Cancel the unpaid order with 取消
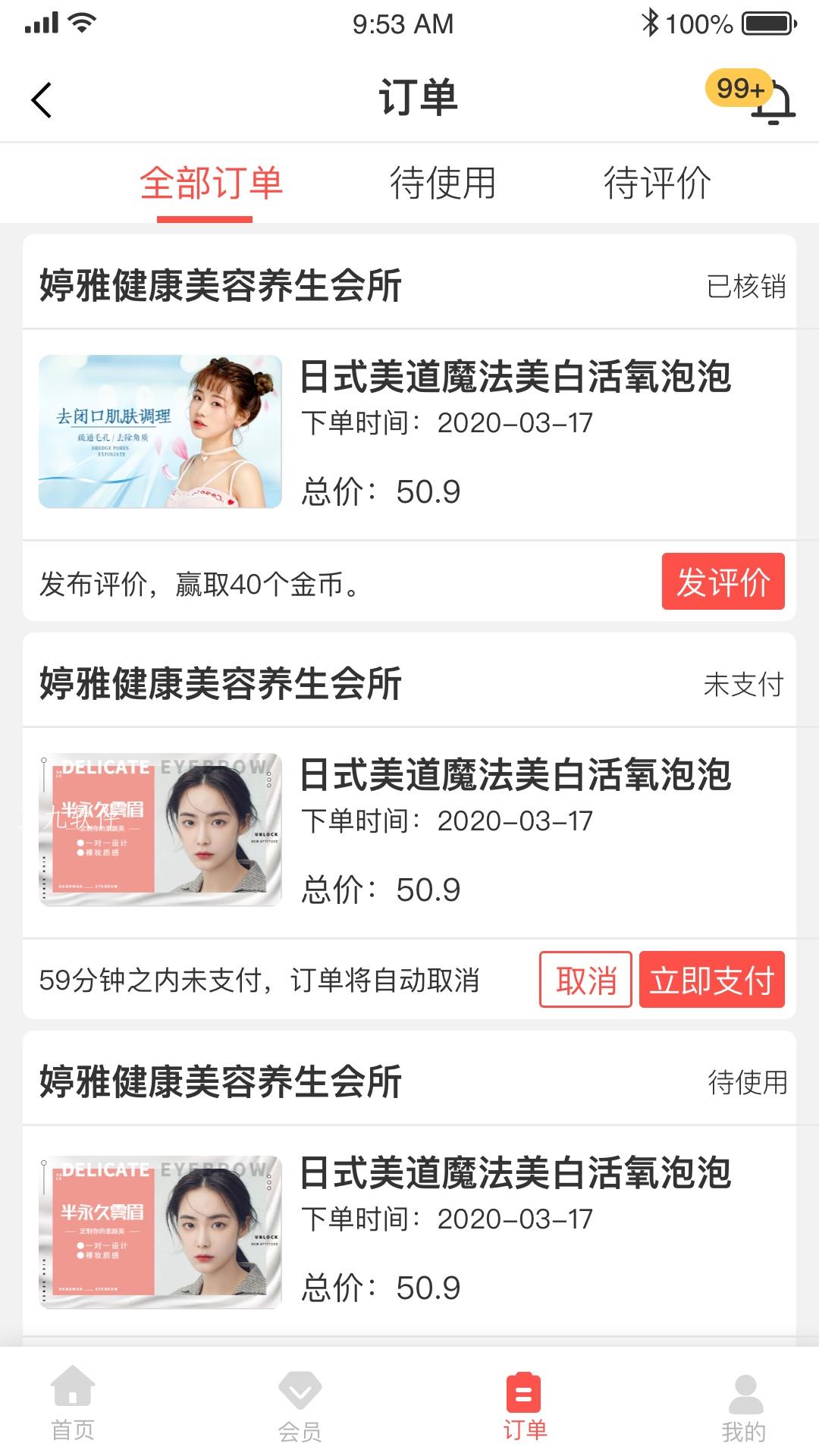The image size is (819, 1456). (585, 980)
